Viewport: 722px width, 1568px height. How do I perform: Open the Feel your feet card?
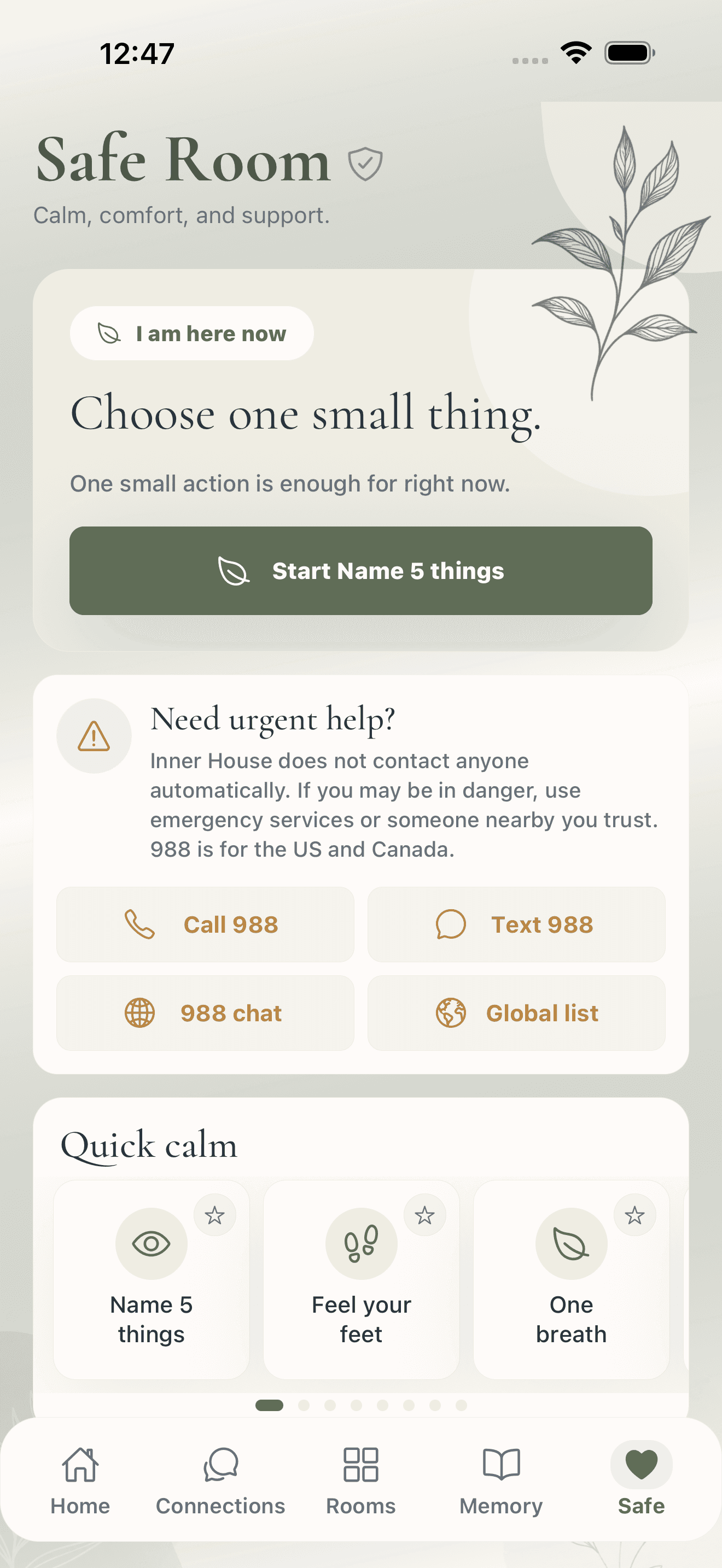click(361, 1279)
